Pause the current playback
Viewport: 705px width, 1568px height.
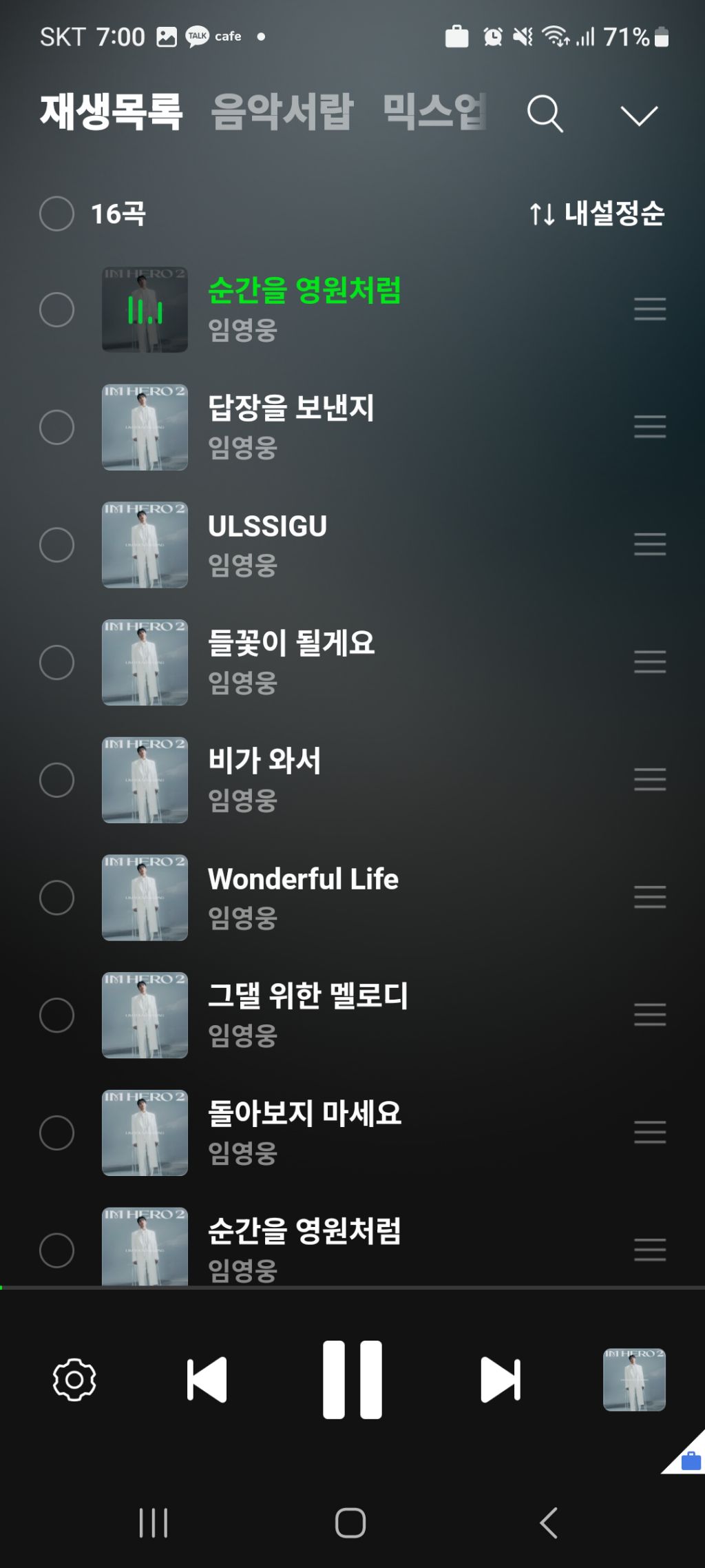[352, 1380]
